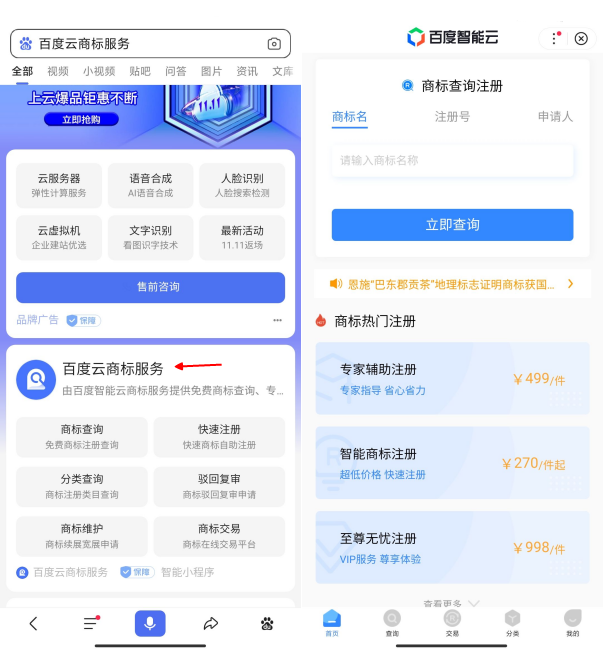The image size is (605, 652).
Task: Open the camera search icon
Action: click(274, 44)
